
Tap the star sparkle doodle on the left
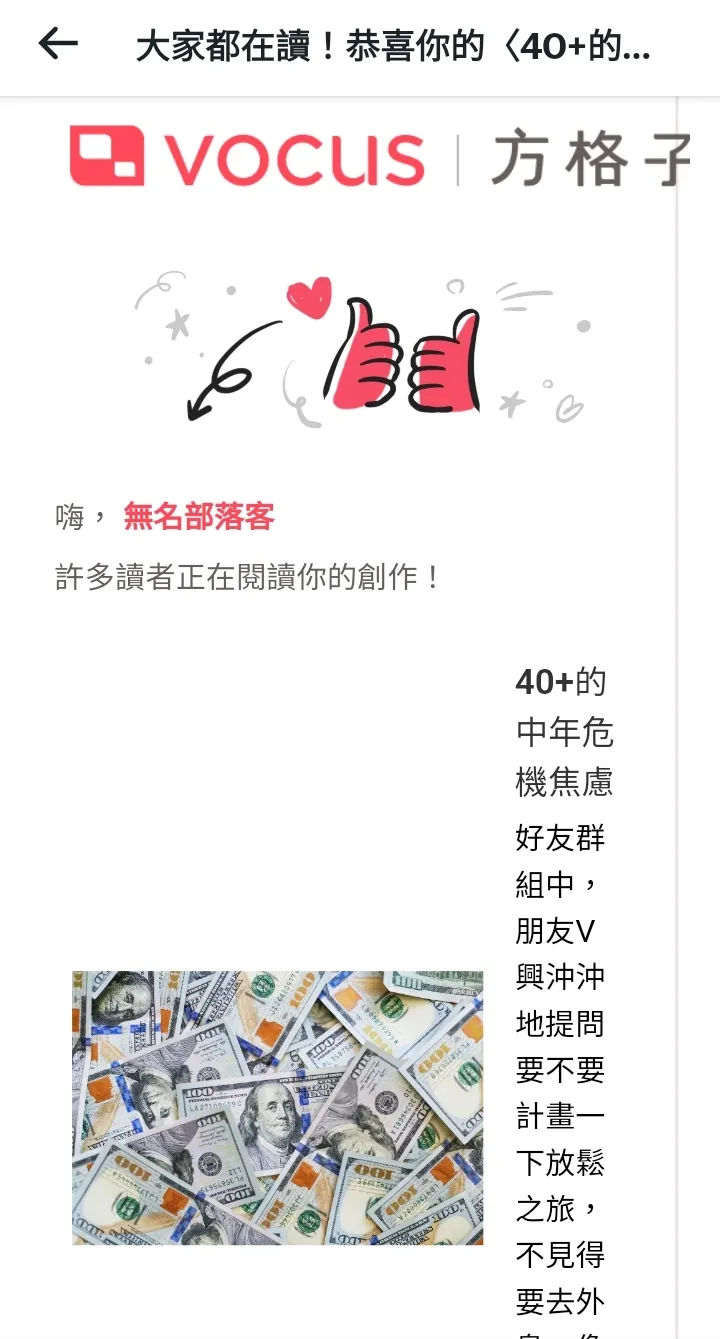coord(175,325)
